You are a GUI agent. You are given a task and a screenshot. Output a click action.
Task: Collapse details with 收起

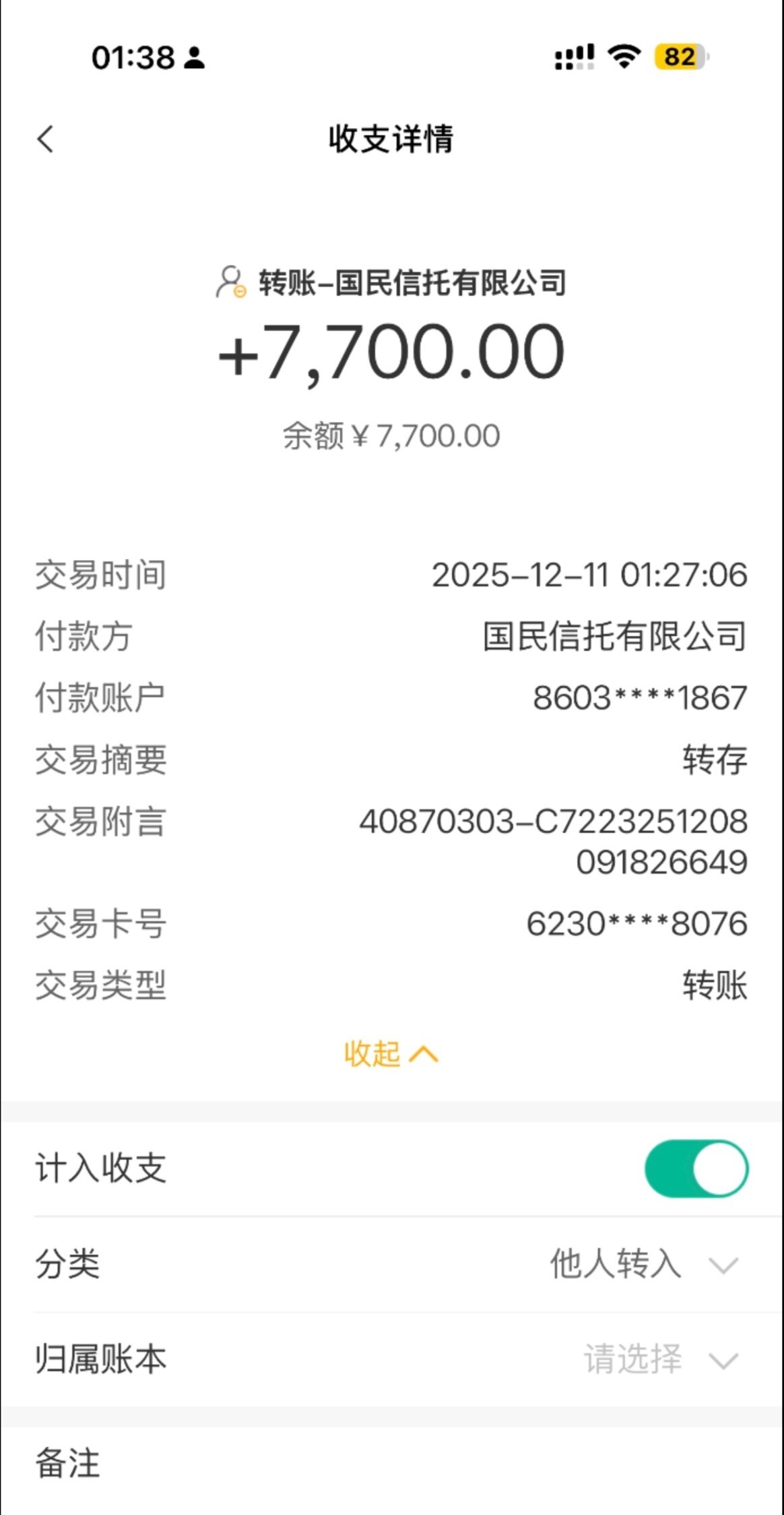pyautogui.click(x=391, y=1054)
